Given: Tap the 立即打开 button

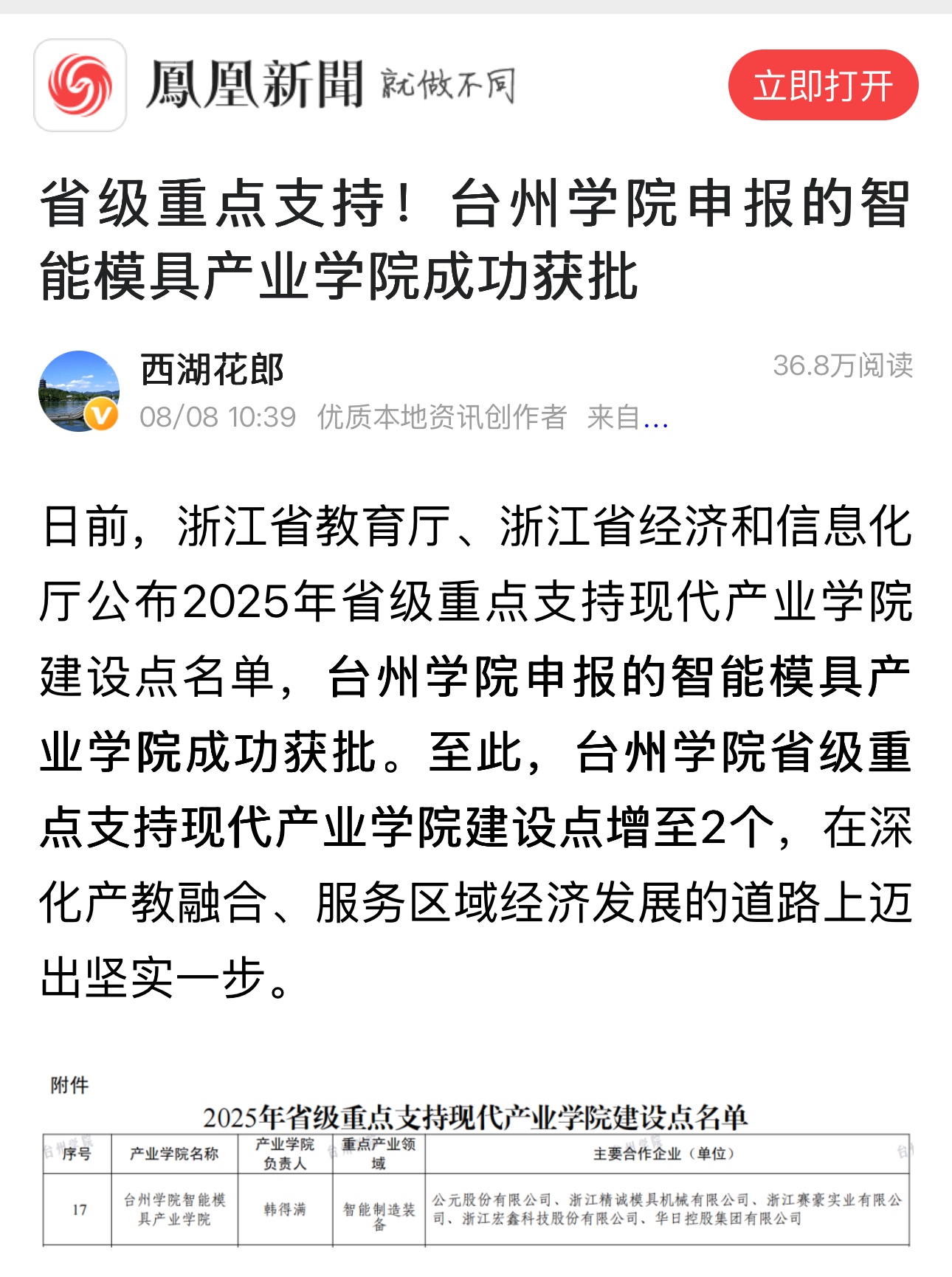Looking at the screenshot, I should click(823, 85).
